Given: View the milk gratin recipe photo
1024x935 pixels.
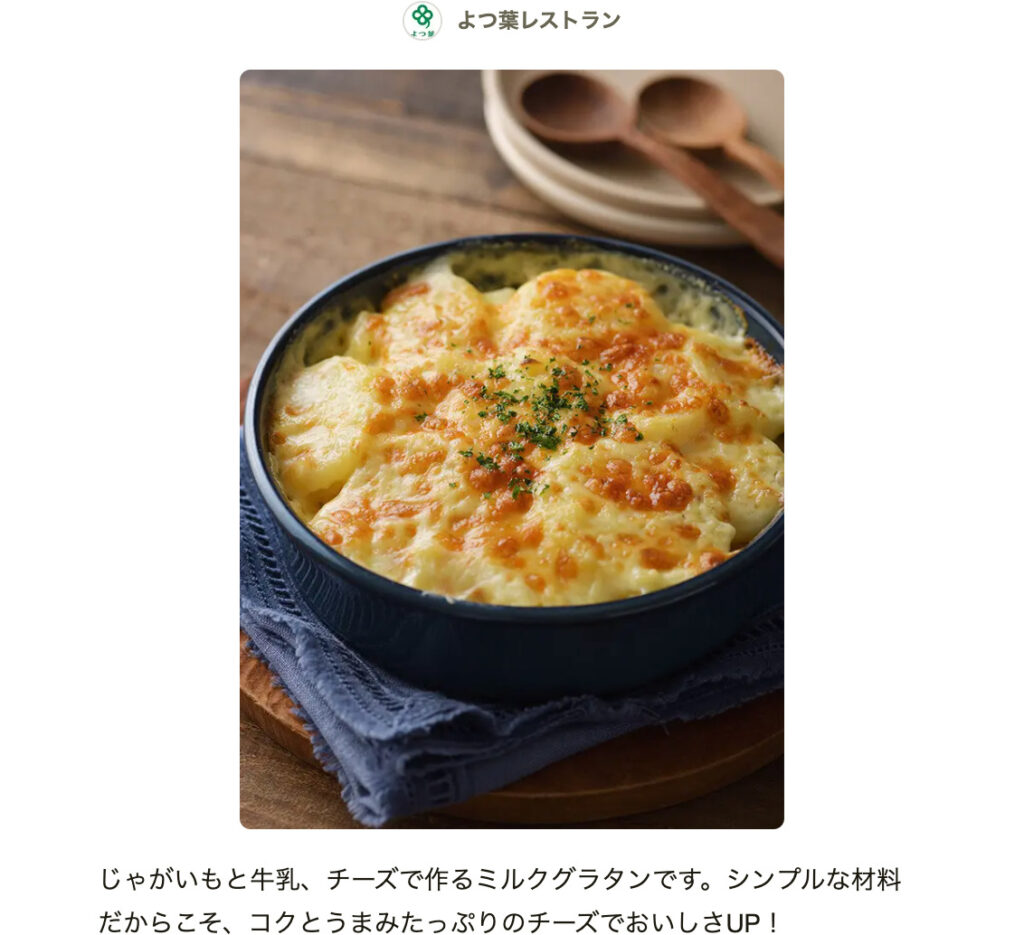Looking at the screenshot, I should click(511, 448).
